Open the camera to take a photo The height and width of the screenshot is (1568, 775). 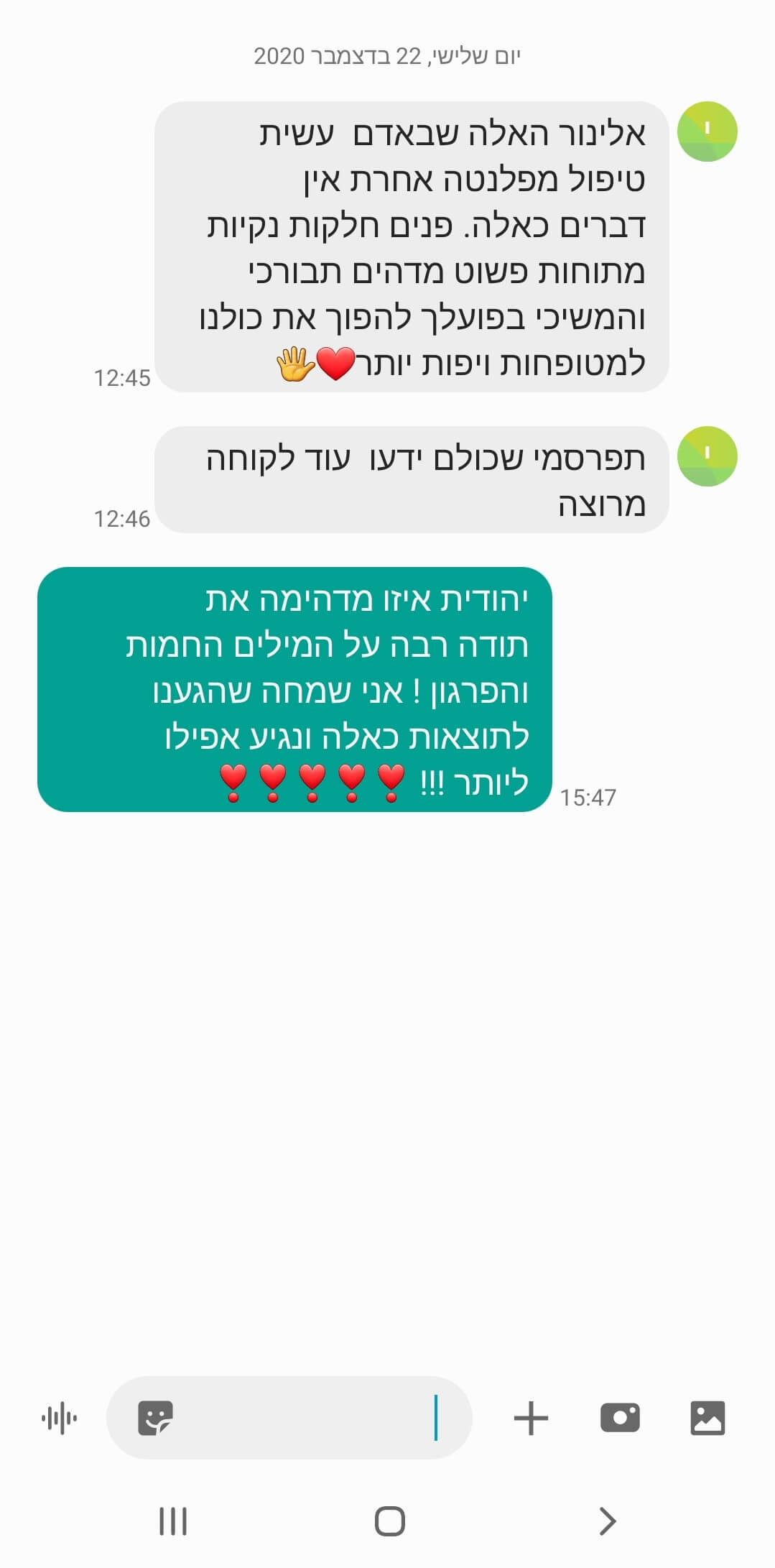(x=620, y=1418)
